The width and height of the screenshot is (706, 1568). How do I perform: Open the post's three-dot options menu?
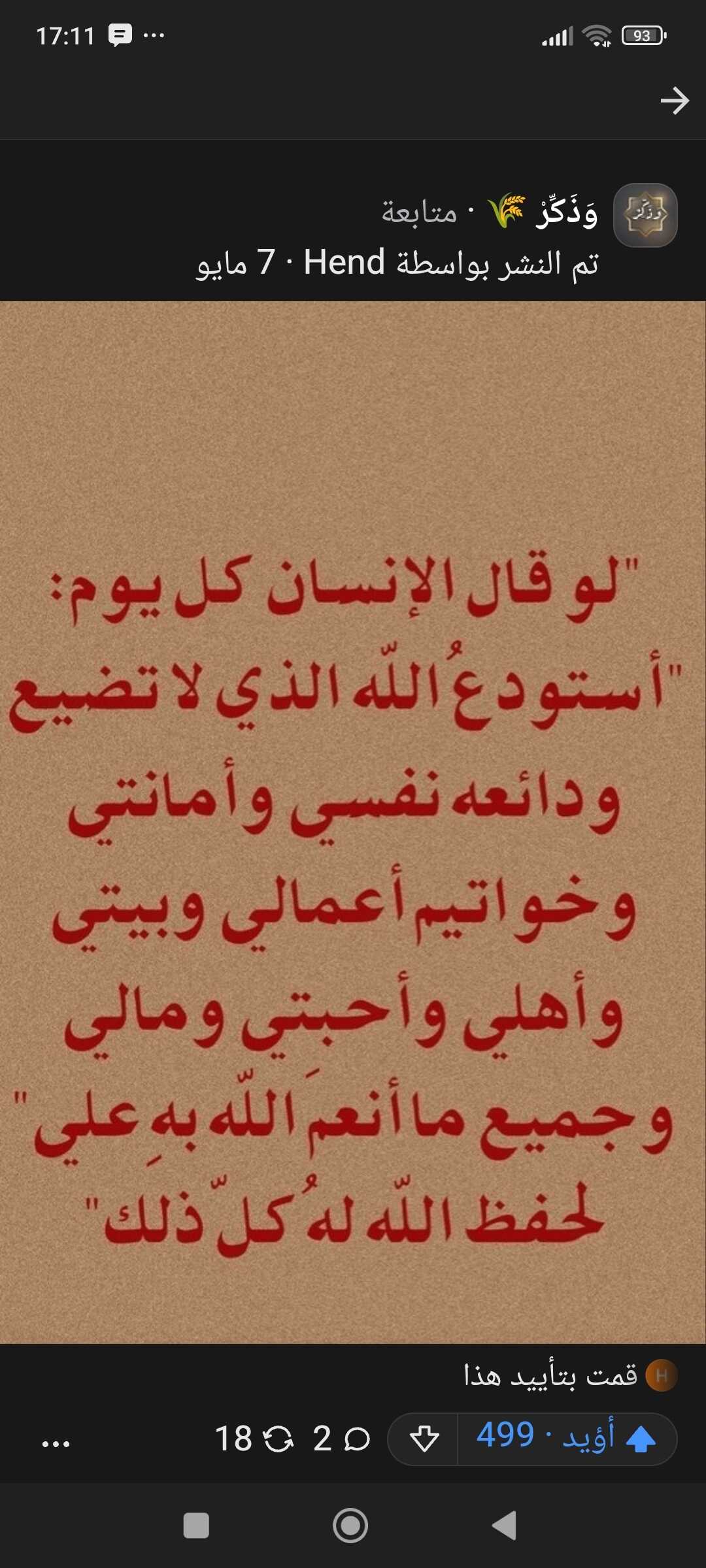56,1444
